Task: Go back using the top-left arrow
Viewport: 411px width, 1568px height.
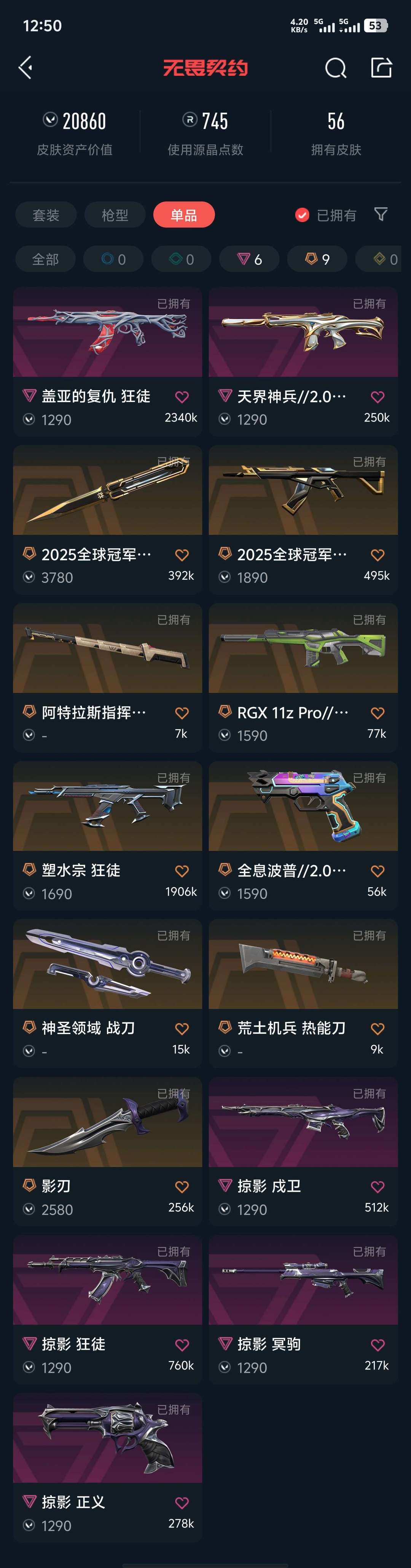Action: point(25,67)
